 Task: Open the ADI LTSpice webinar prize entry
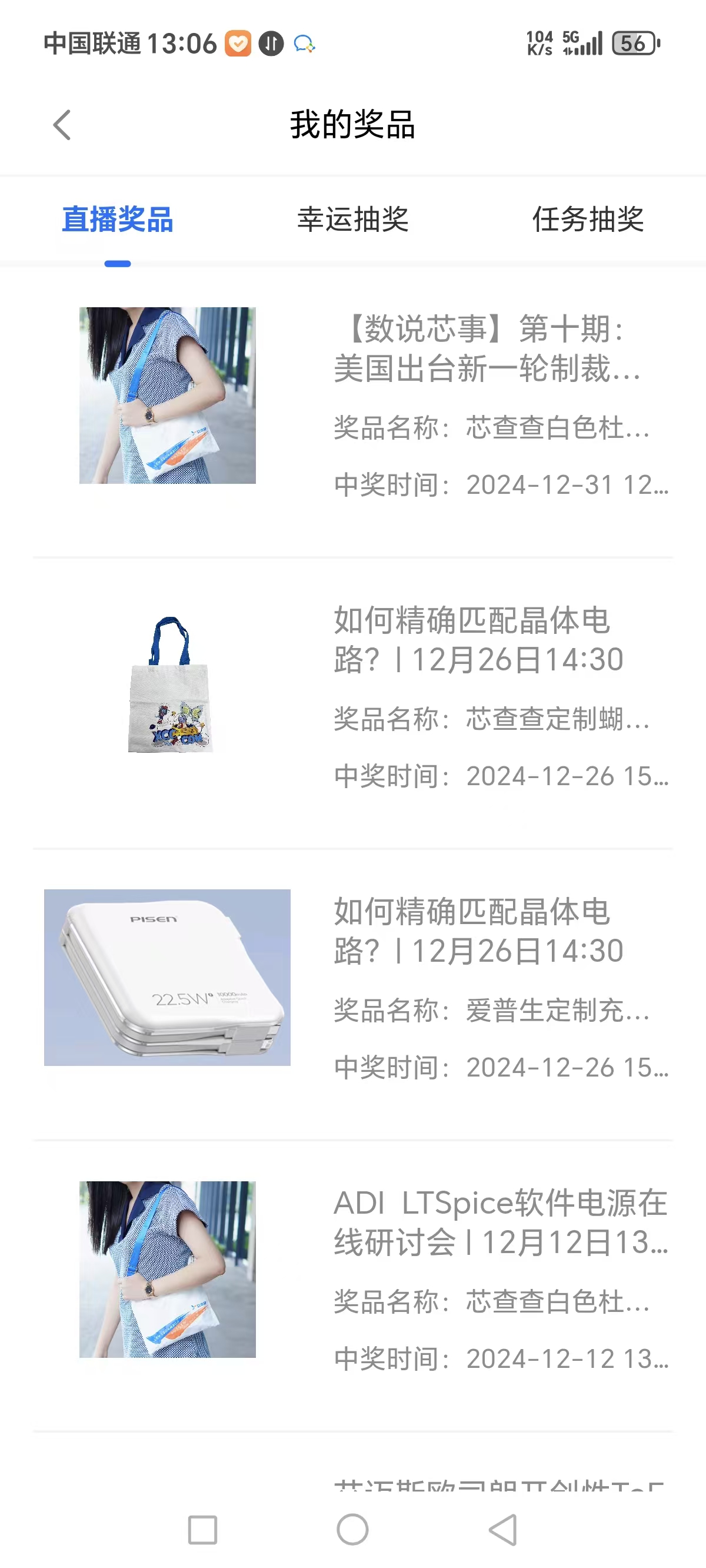tap(353, 1280)
